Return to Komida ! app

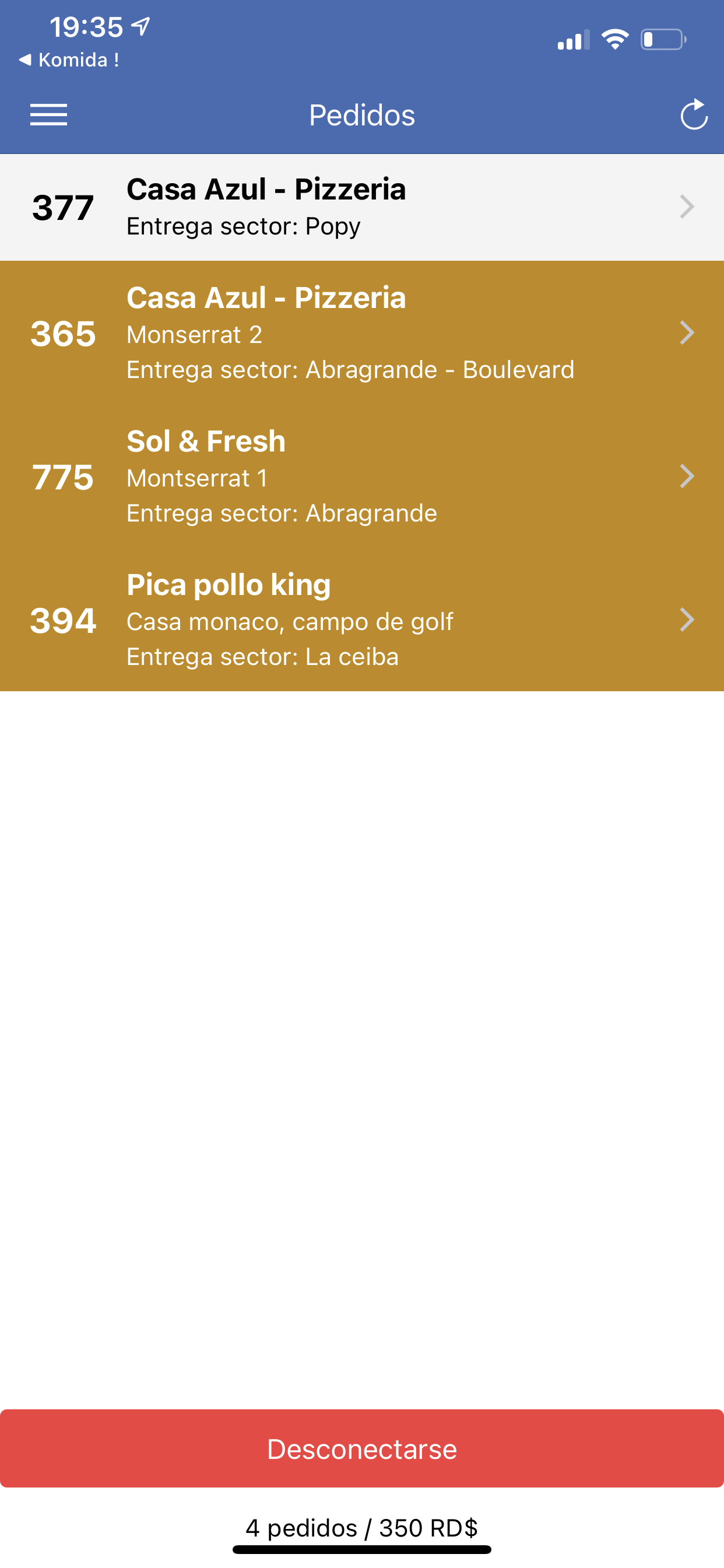[69, 60]
